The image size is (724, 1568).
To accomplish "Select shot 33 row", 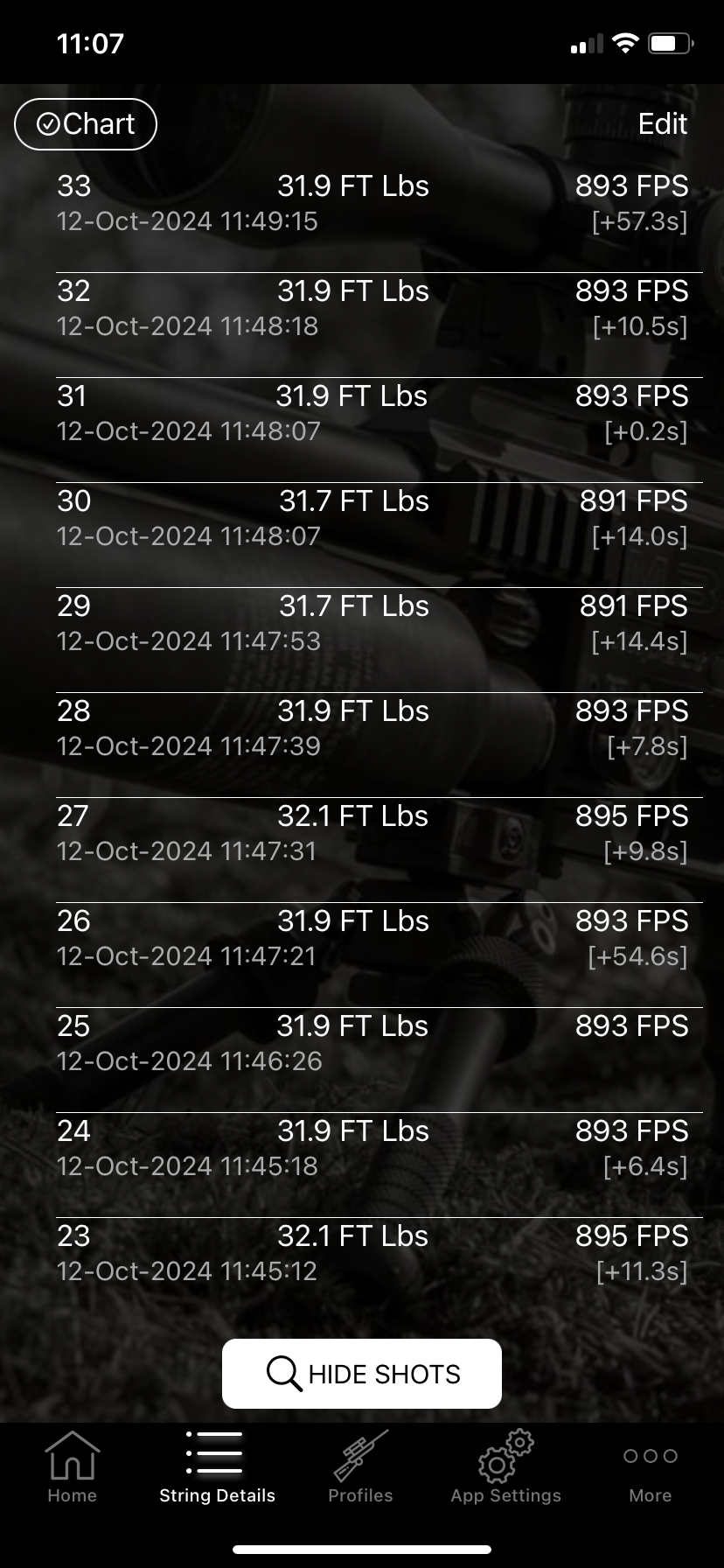I will pos(372,203).
